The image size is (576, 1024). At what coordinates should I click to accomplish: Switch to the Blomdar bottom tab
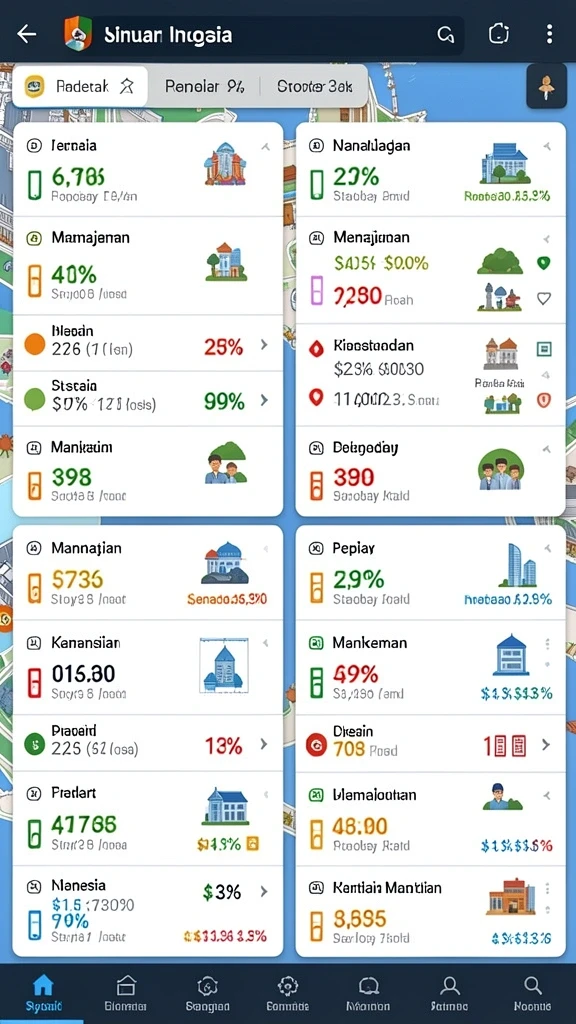[x=125, y=993]
